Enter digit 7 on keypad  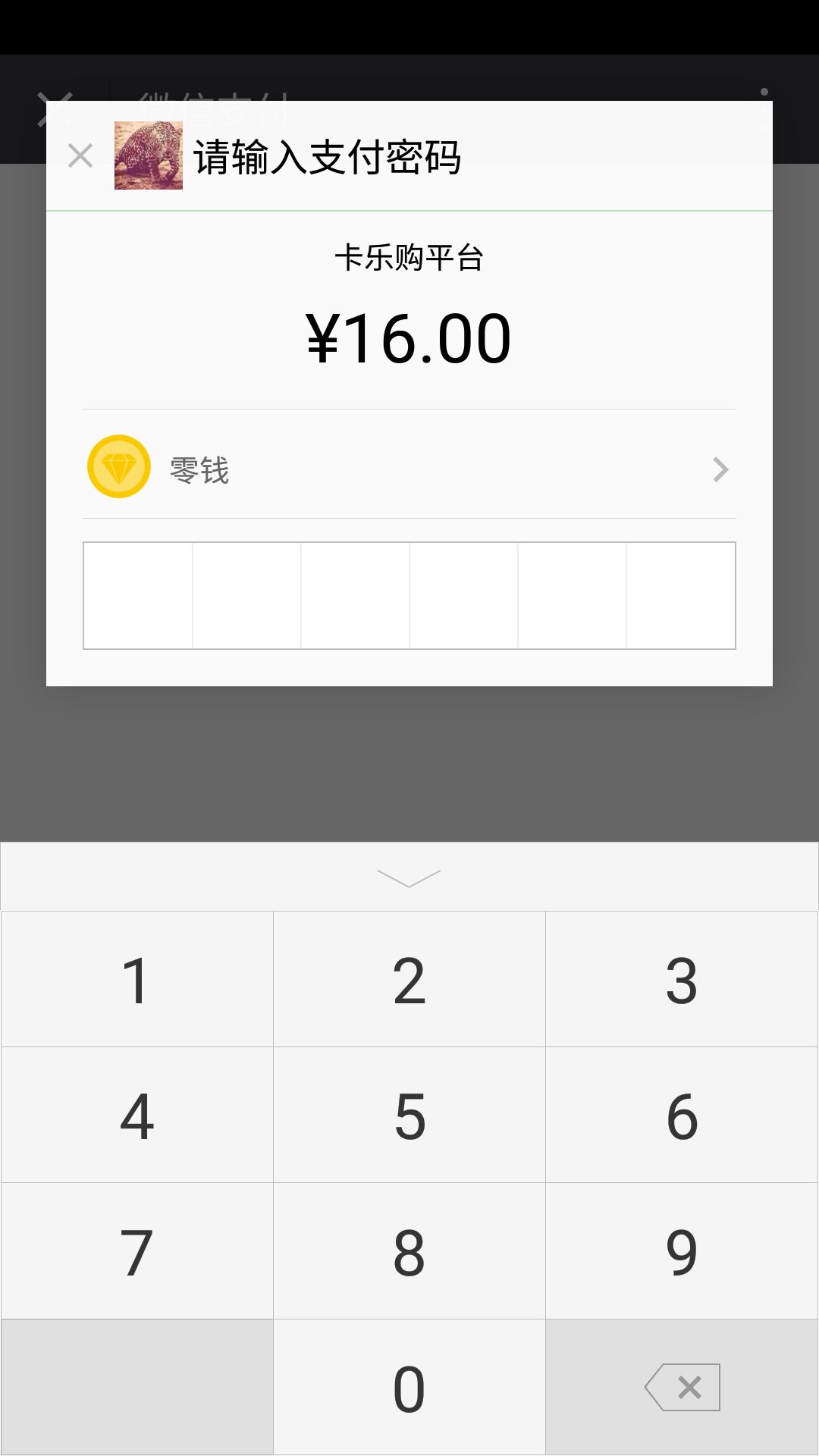tap(136, 1251)
